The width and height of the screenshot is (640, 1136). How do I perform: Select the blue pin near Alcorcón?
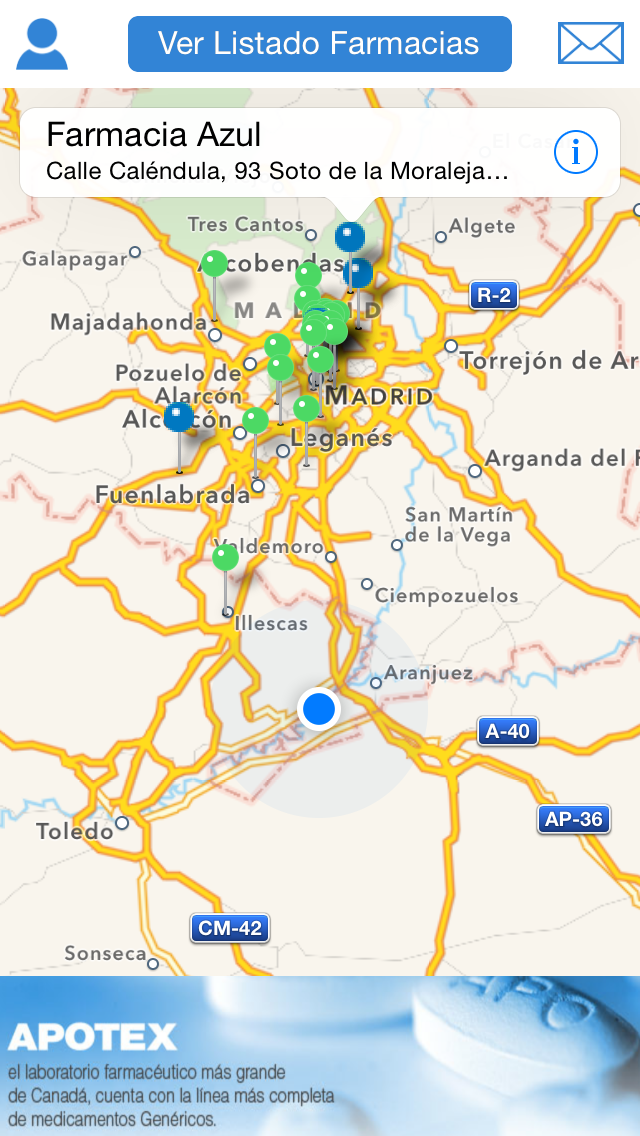[x=179, y=417]
